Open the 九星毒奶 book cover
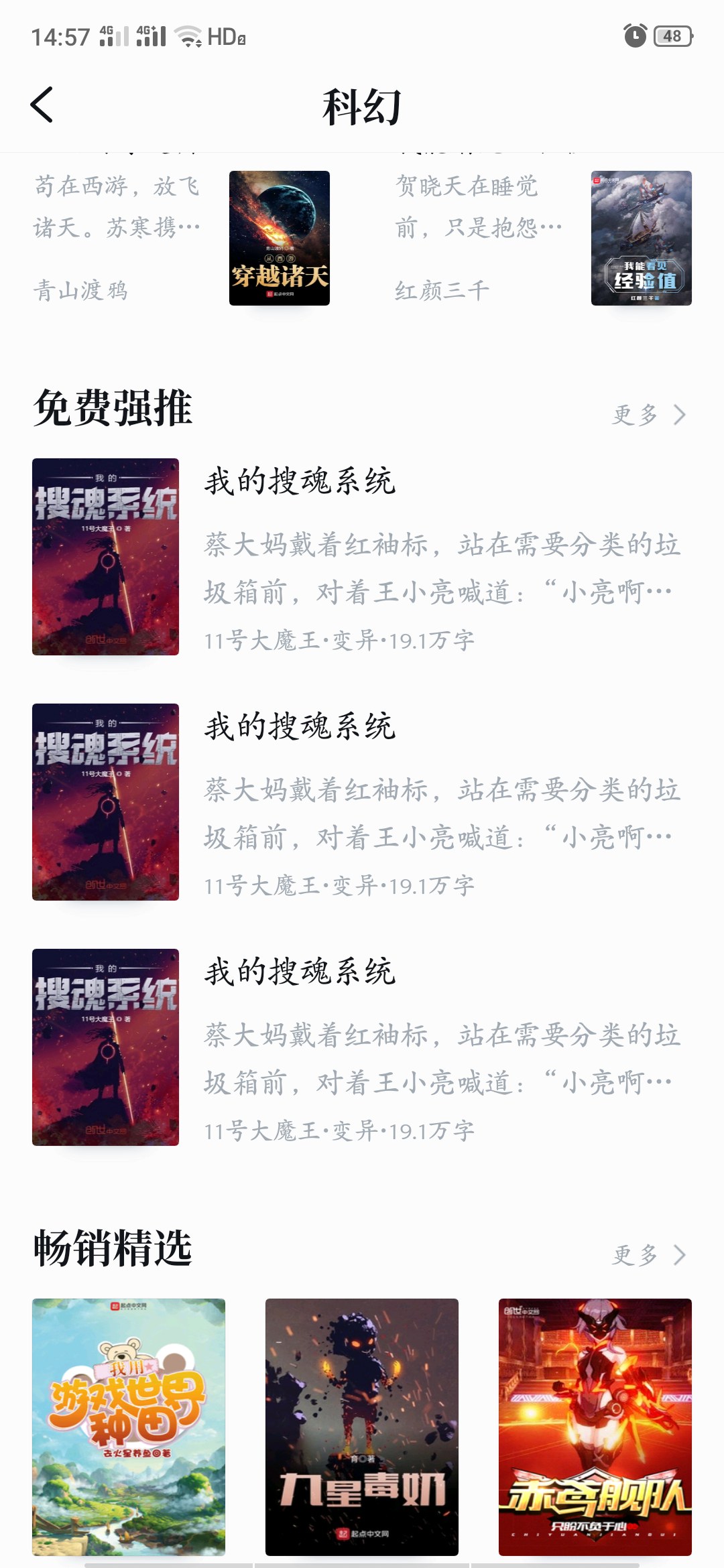This screenshot has height=1568, width=724. [362, 1426]
